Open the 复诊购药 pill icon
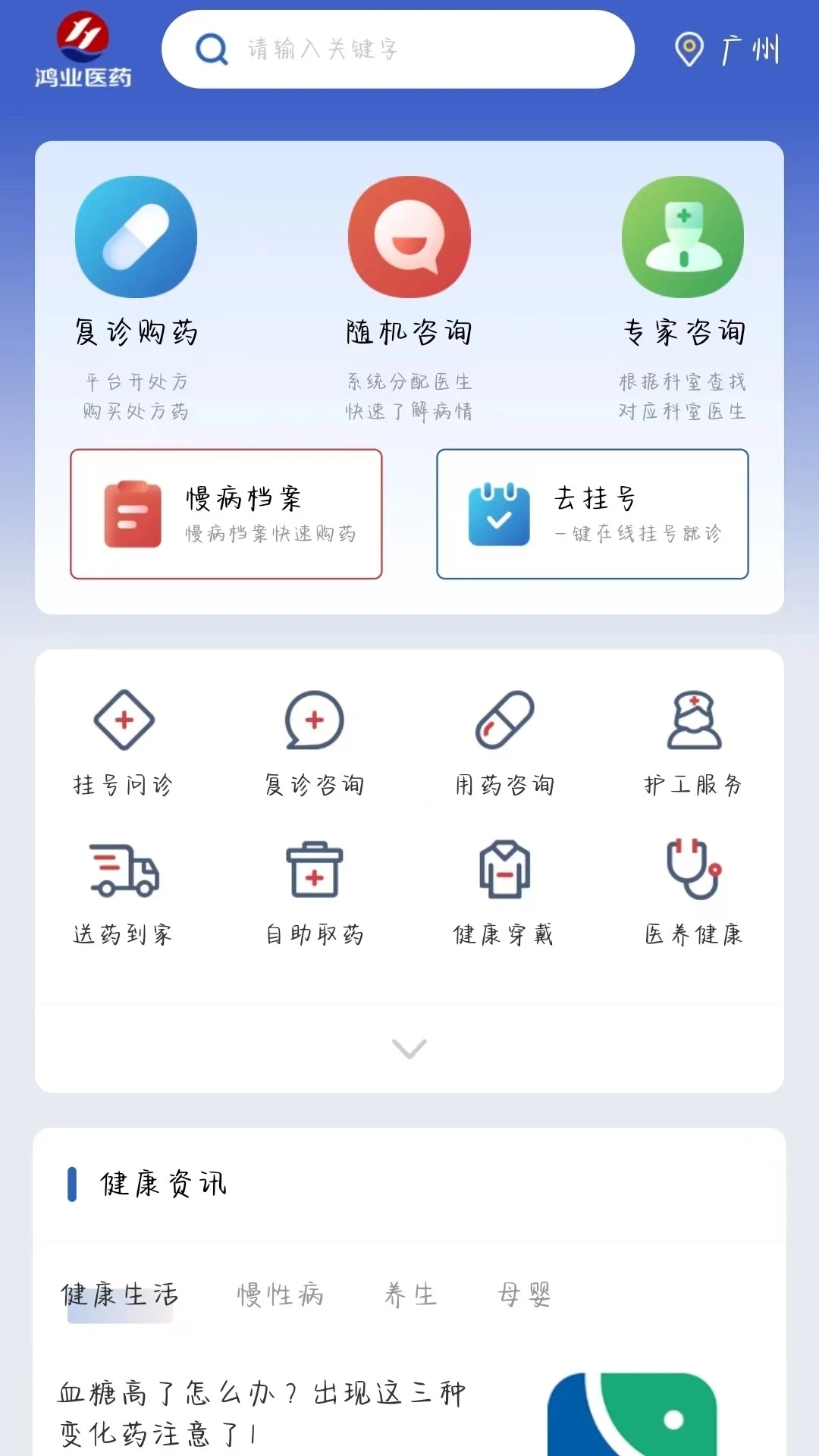The height and width of the screenshot is (1456, 819). [x=135, y=237]
